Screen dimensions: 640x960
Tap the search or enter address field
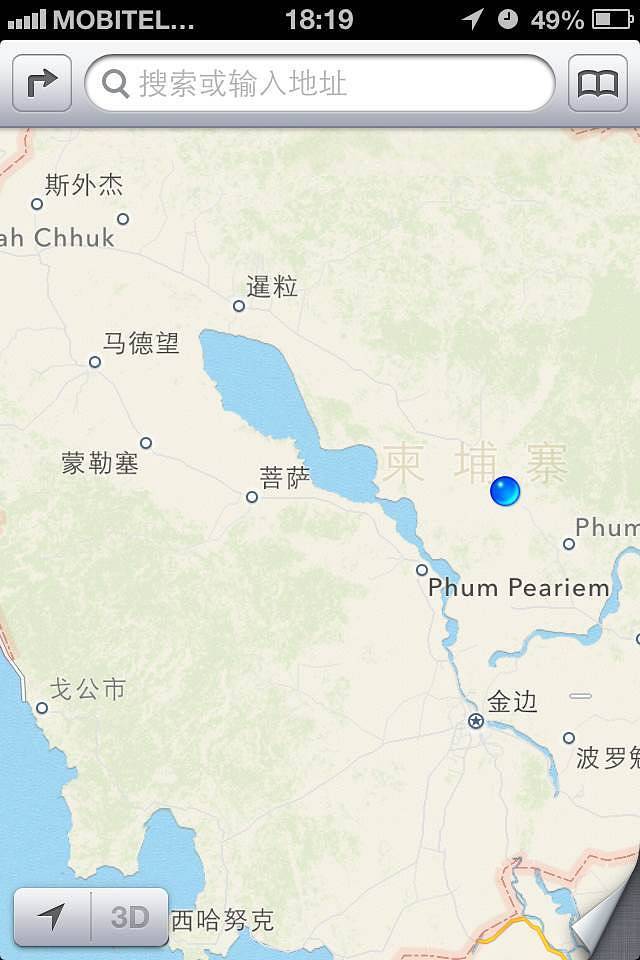click(320, 84)
